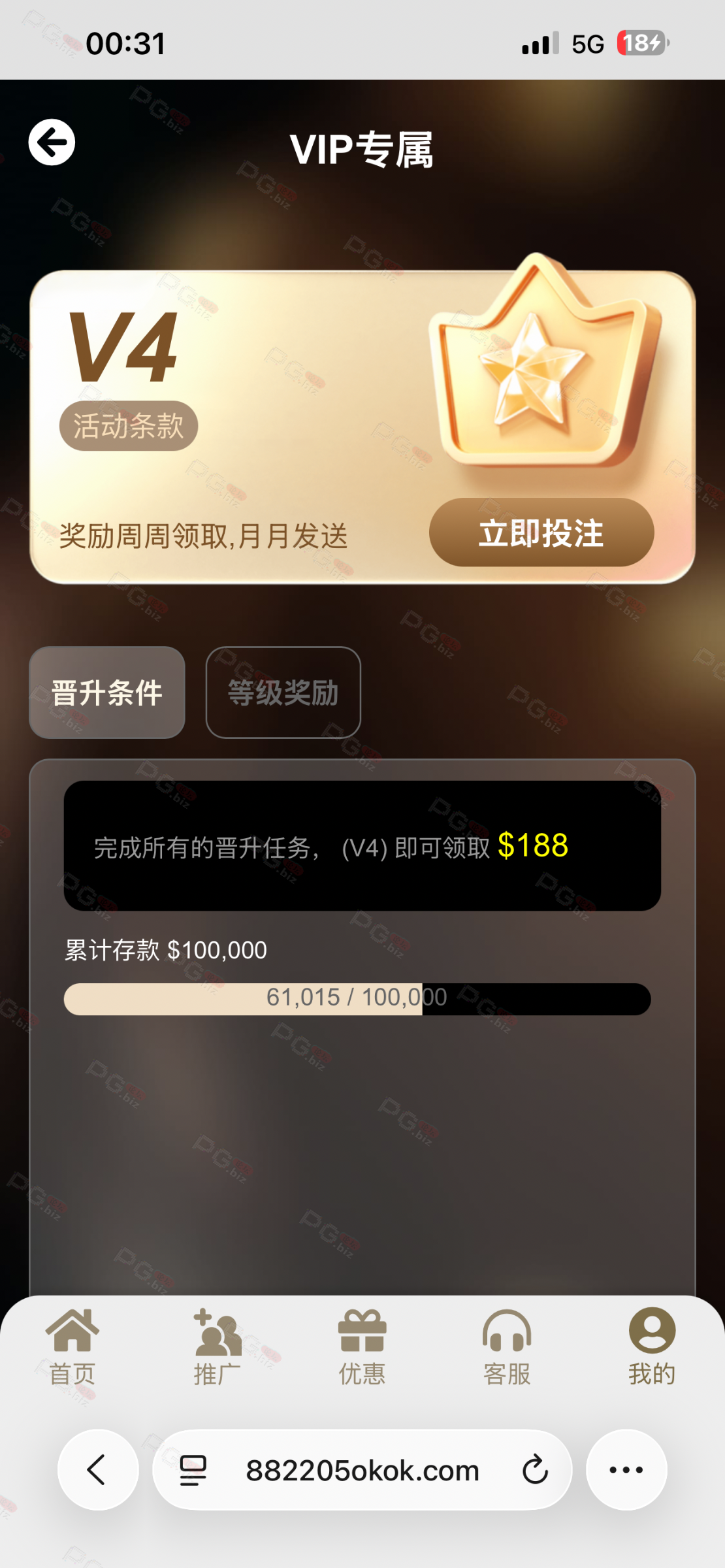This screenshot has height=1568, width=725.
Task: Tap the 立即投注 button
Action: click(x=541, y=532)
